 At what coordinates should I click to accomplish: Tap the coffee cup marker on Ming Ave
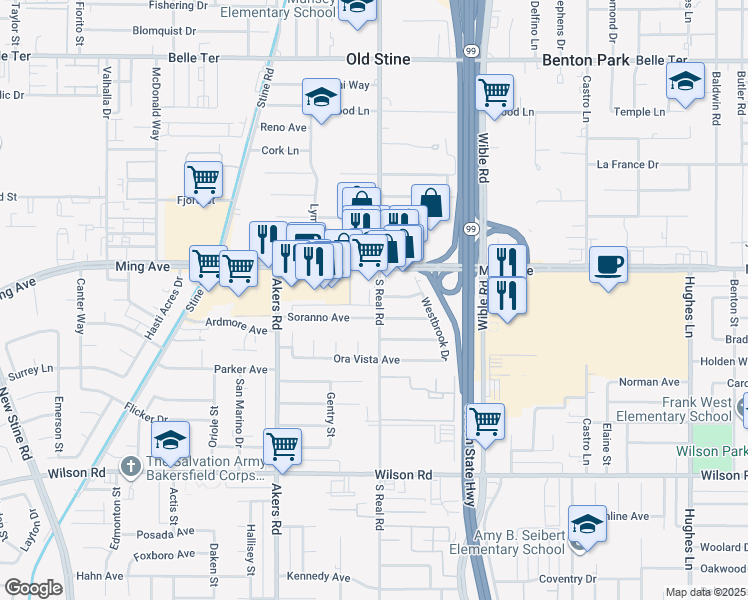click(x=608, y=265)
